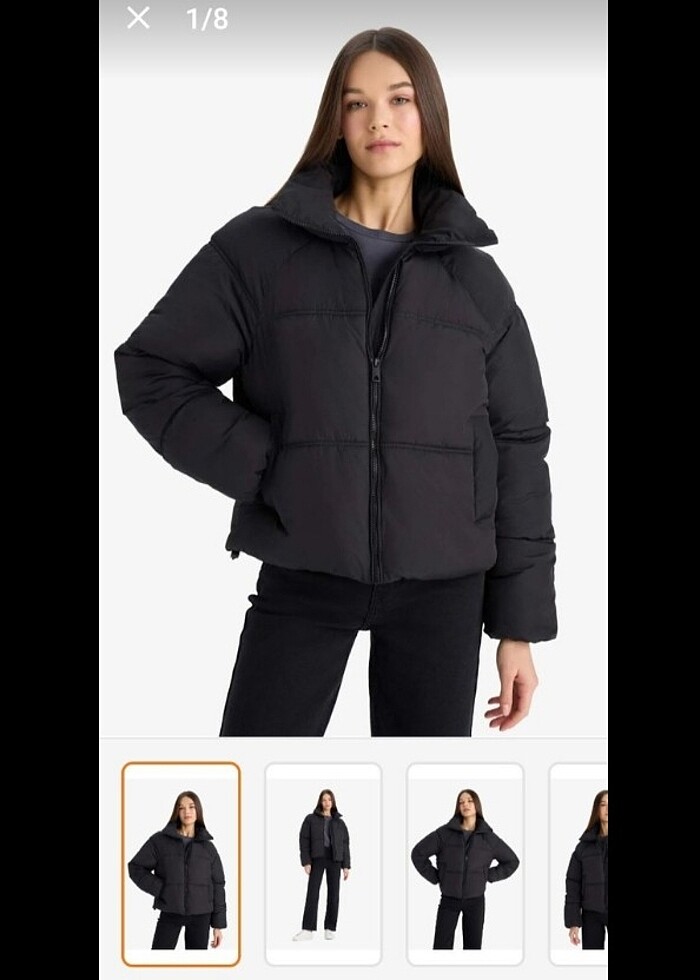
Task: View the third thumbnail with hands on hips
Action: 465,864
